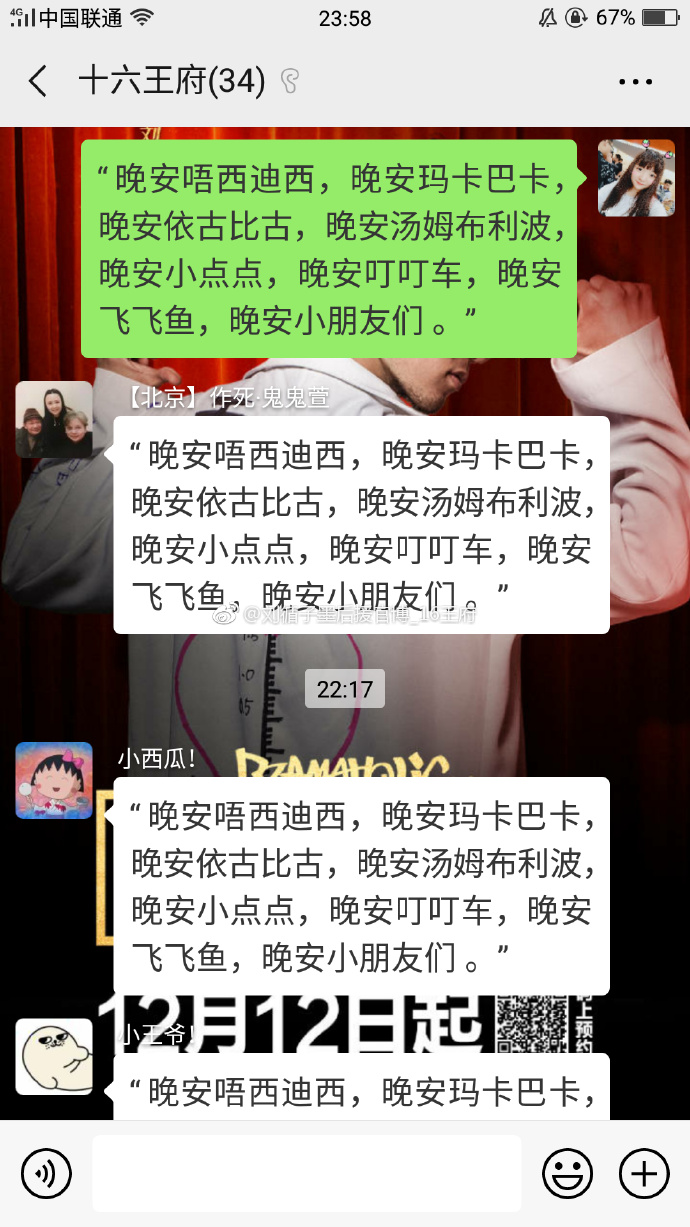Viewport: 690px width, 1227px height.
Task: Switch to voice message input
Action: point(46,1172)
